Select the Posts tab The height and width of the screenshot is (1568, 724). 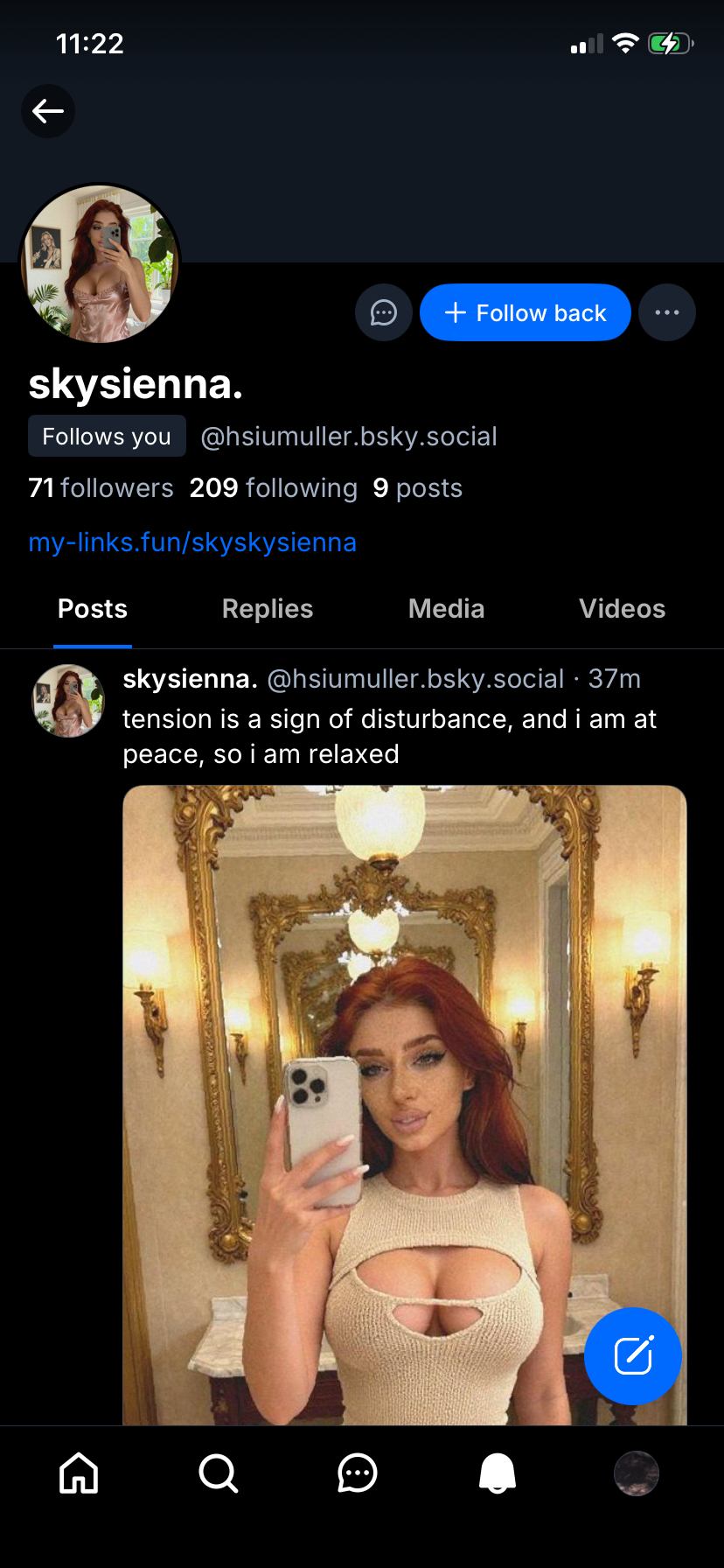point(93,609)
